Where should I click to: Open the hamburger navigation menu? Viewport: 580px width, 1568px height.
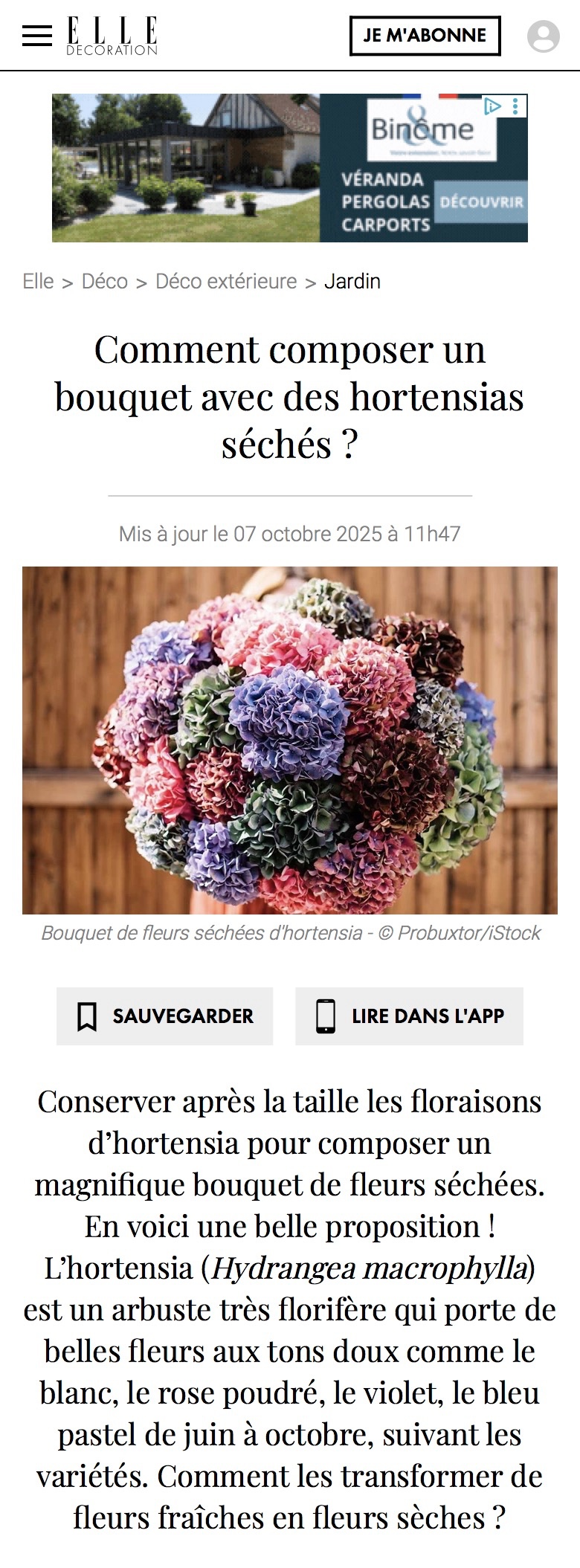(37, 36)
